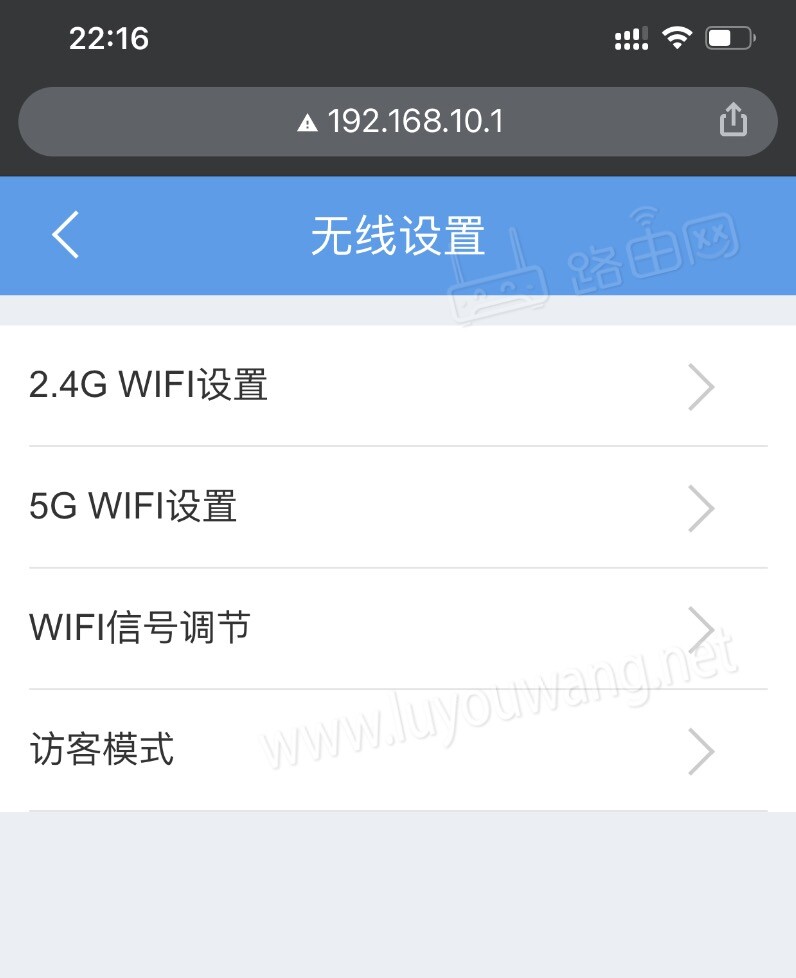796x978 pixels.
Task: Open 访客模式 settings
Action: click(398, 750)
